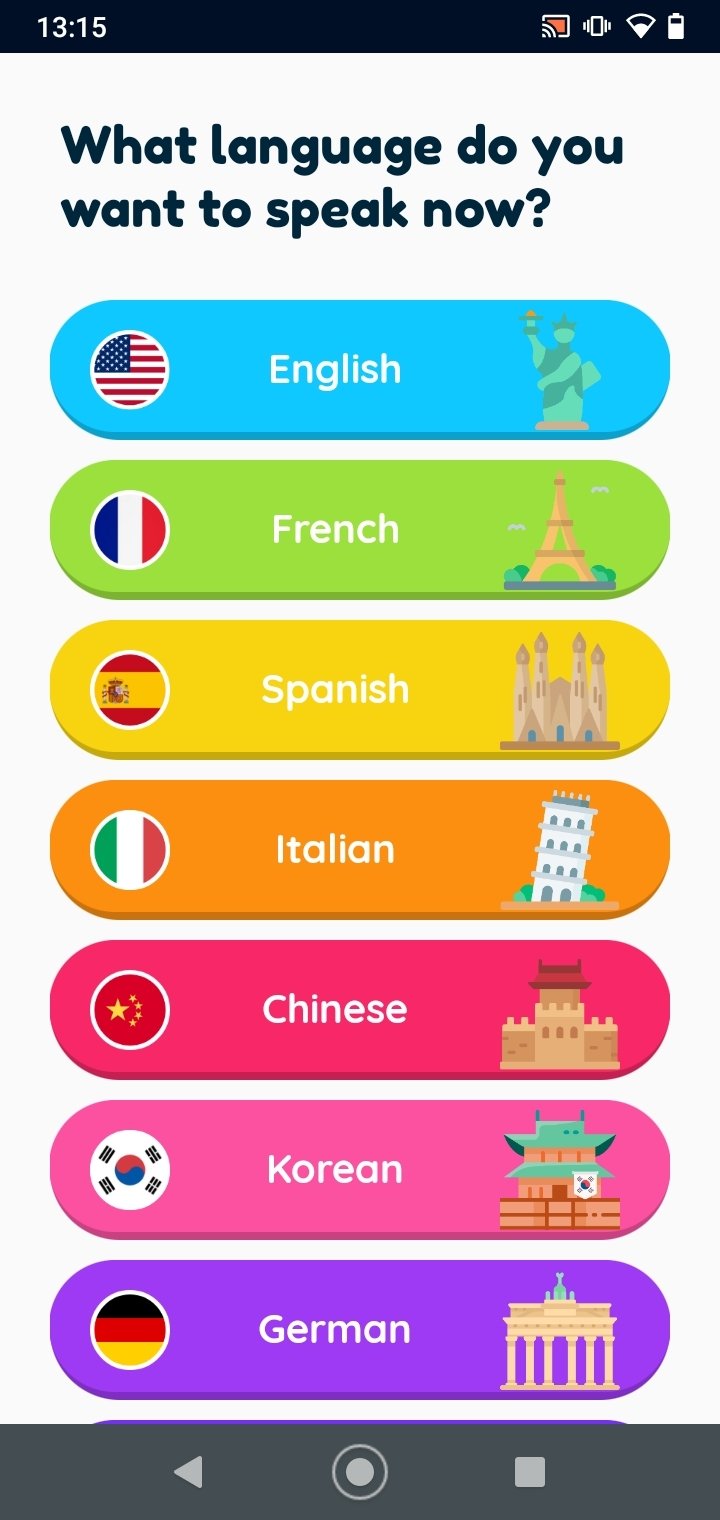The height and width of the screenshot is (1520, 720).
Task: Go back using the system back button
Action: pyautogui.click(x=188, y=1471)
